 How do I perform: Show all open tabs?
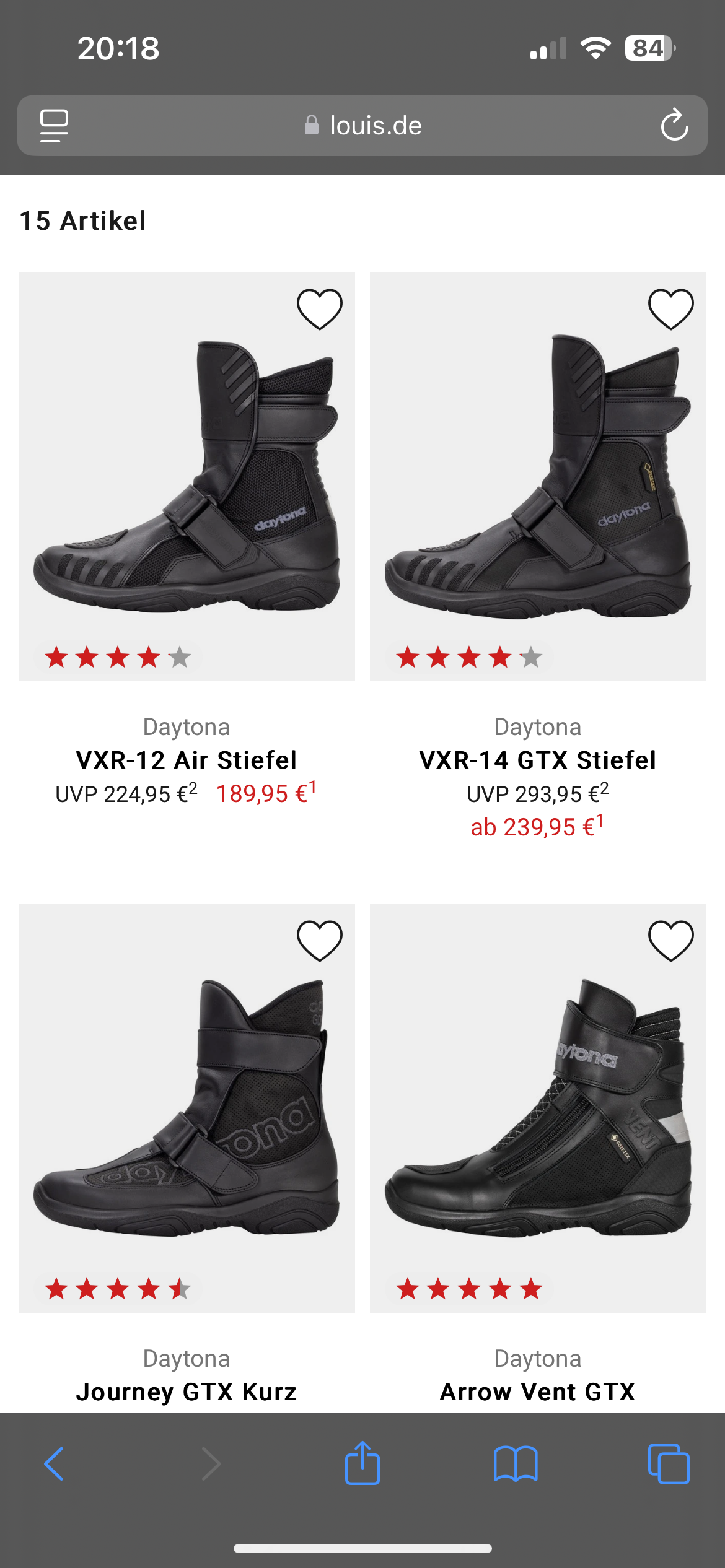pos(668,1464)
